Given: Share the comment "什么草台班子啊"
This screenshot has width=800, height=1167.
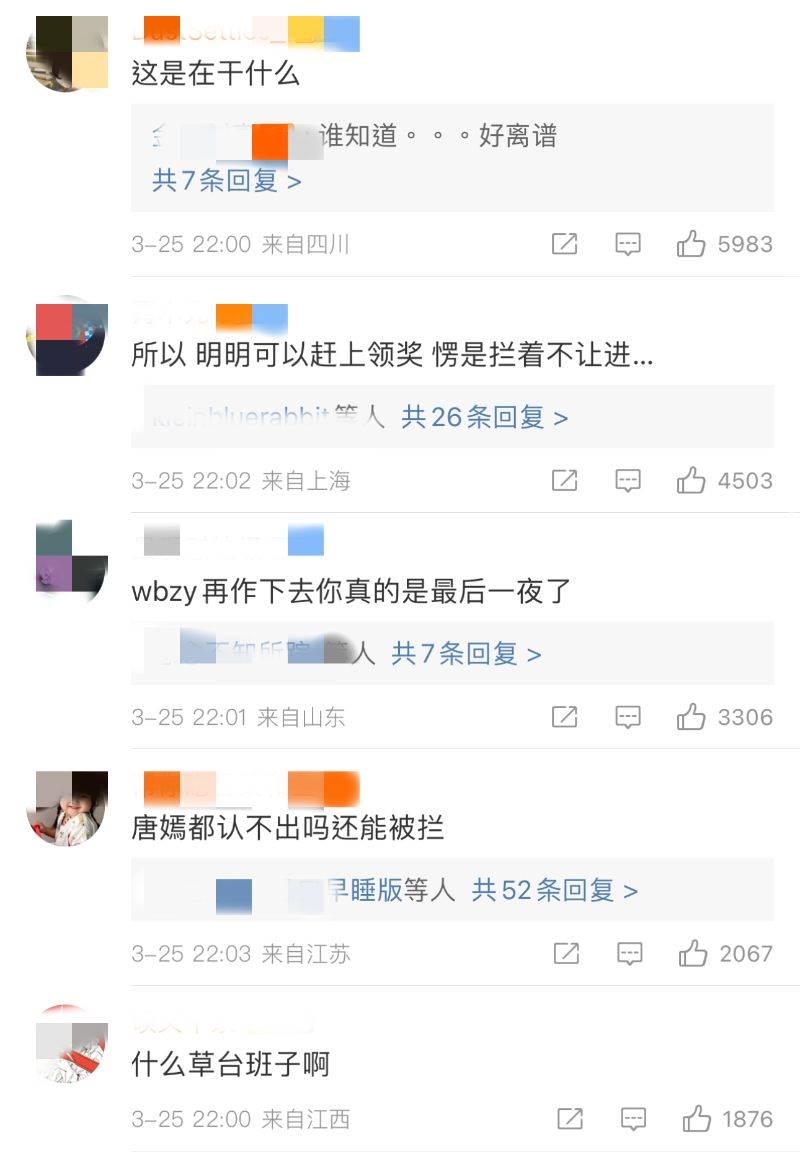Looking at the screenshot, I should [570, 1119].
